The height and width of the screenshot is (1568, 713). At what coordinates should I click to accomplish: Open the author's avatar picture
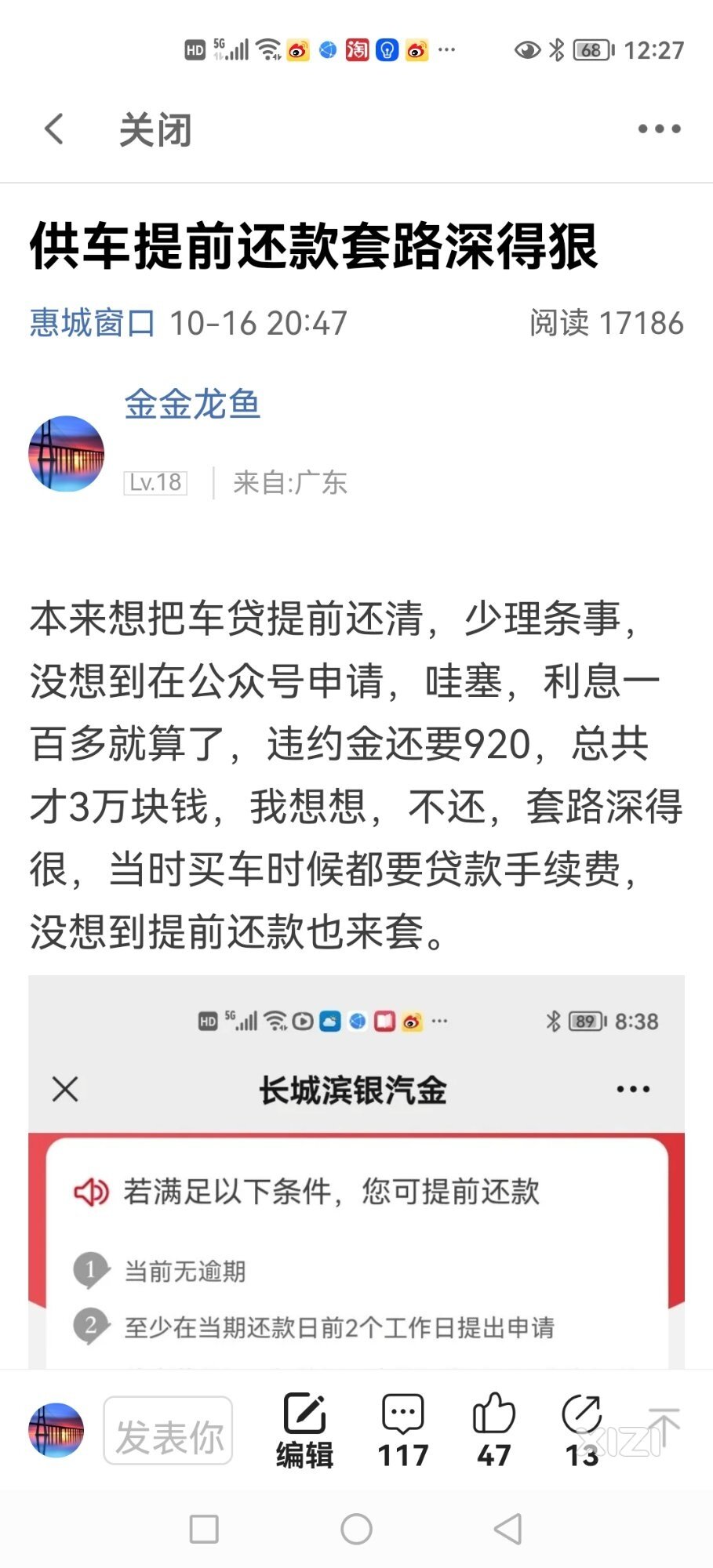(67, 454)
